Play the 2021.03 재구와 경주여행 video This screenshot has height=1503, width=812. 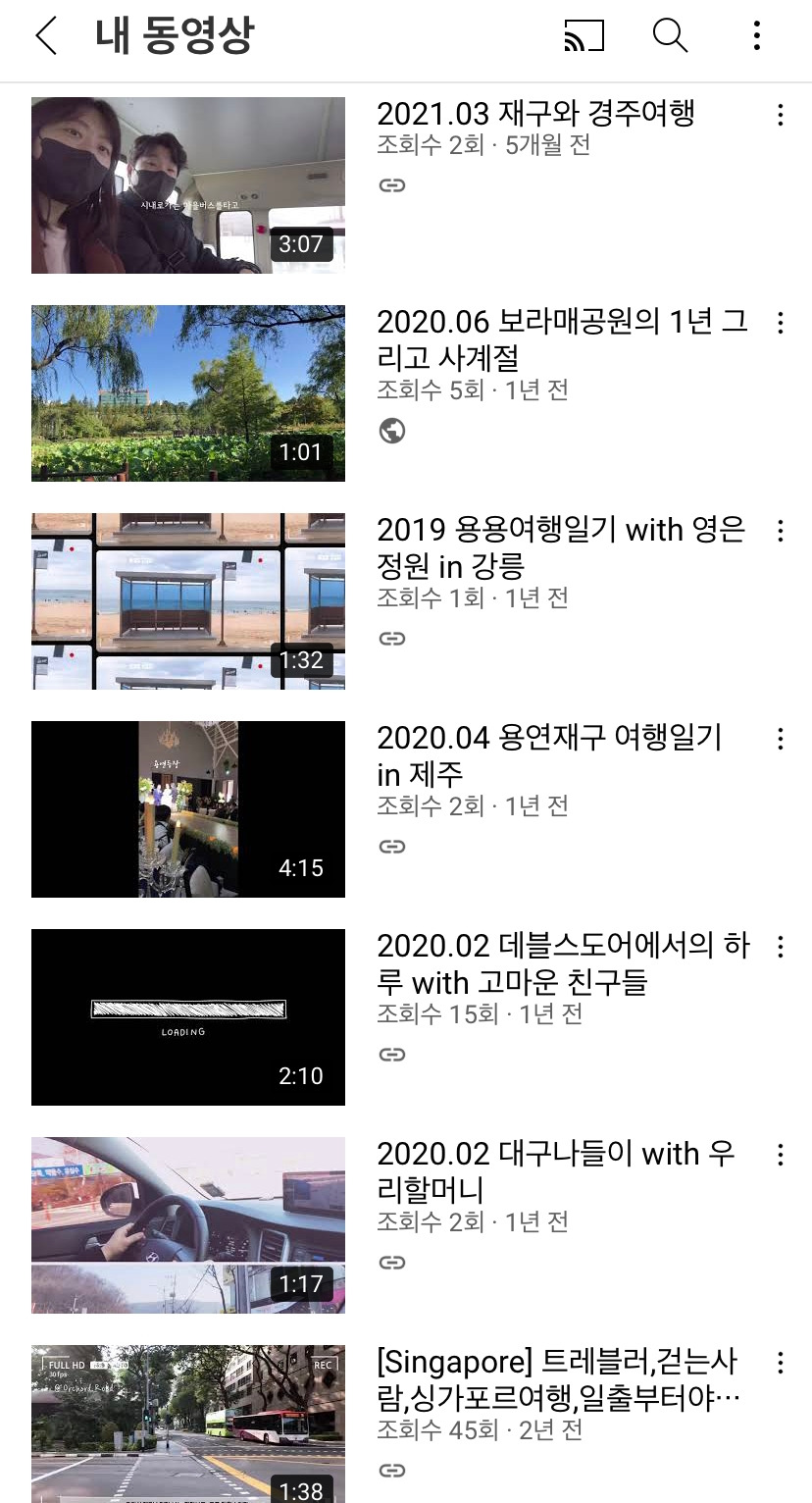tap(188, 185)
